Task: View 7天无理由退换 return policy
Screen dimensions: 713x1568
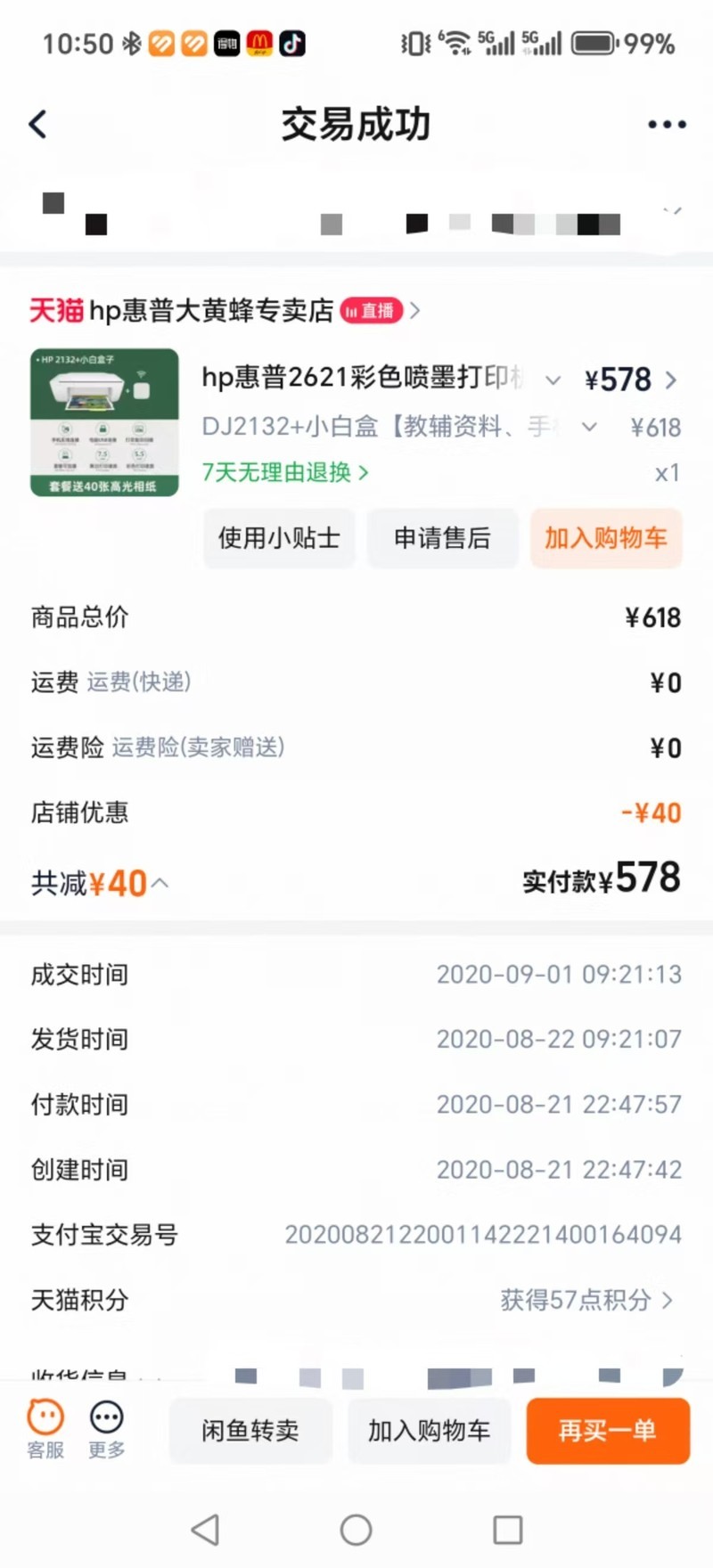Action: pyautogui.click(x=285, y=472)
